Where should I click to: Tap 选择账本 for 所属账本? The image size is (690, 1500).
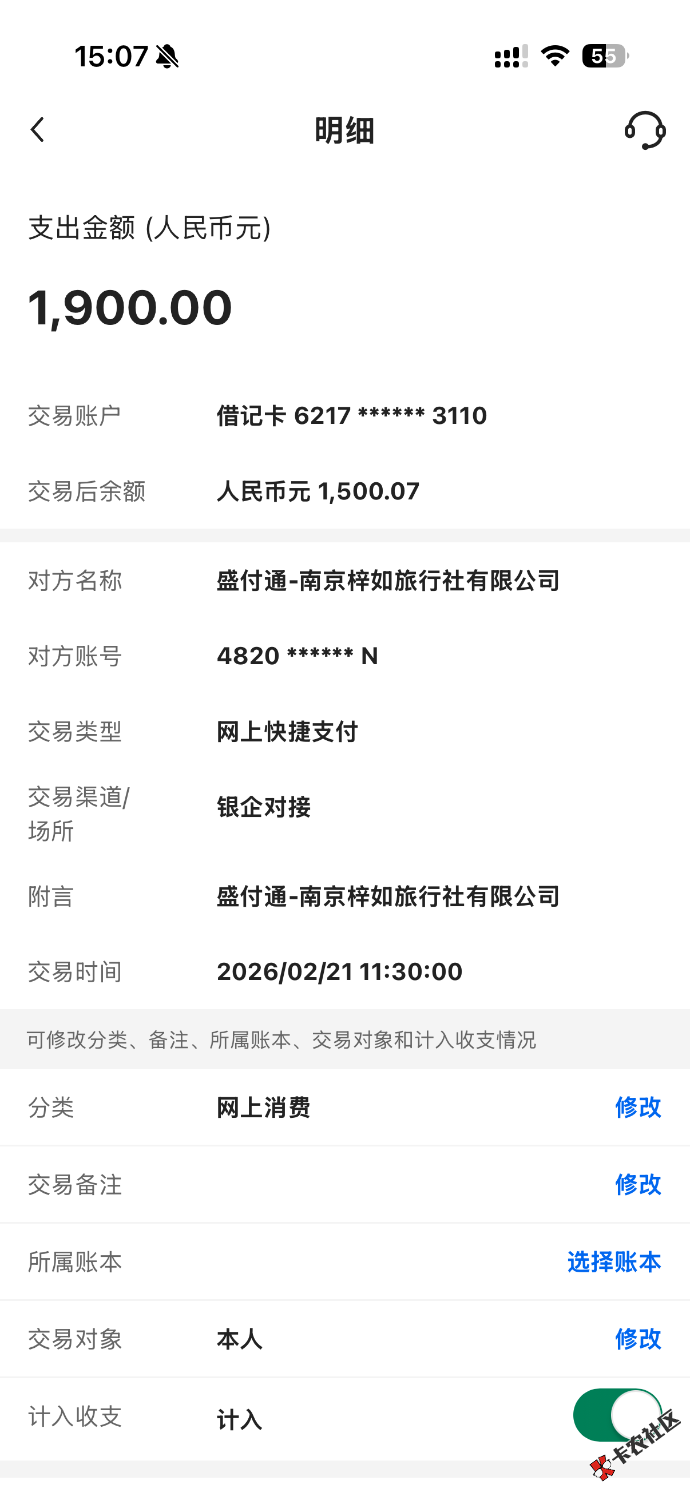click(614, 1262)
